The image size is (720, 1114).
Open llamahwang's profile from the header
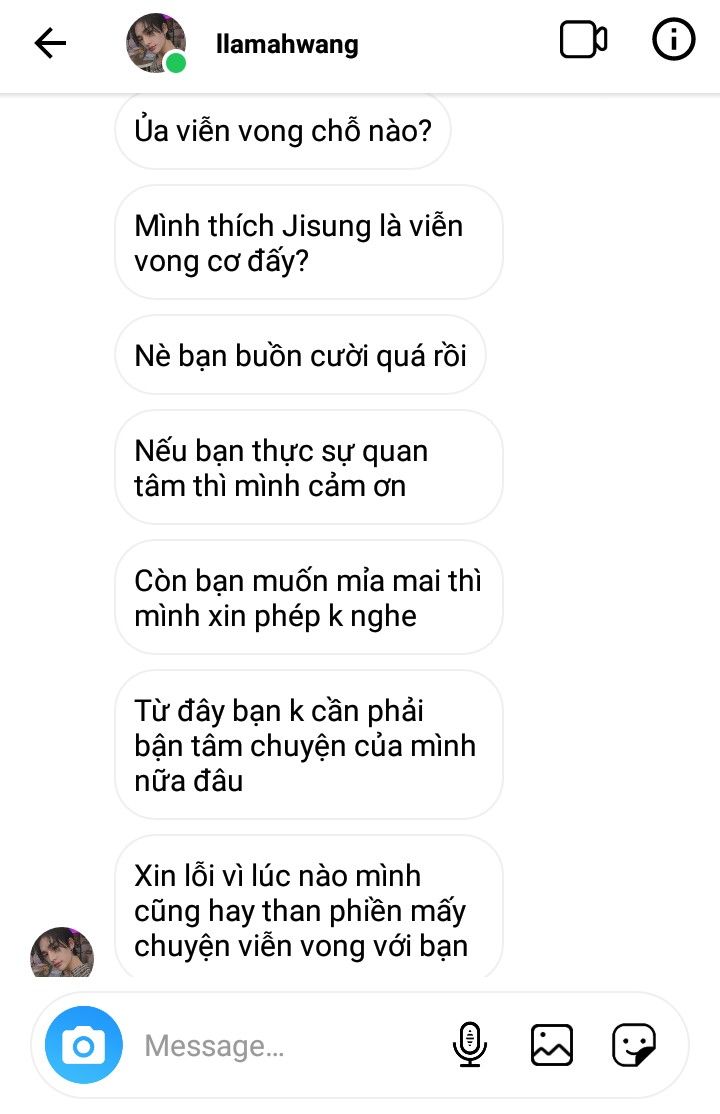tap(286, 44)
